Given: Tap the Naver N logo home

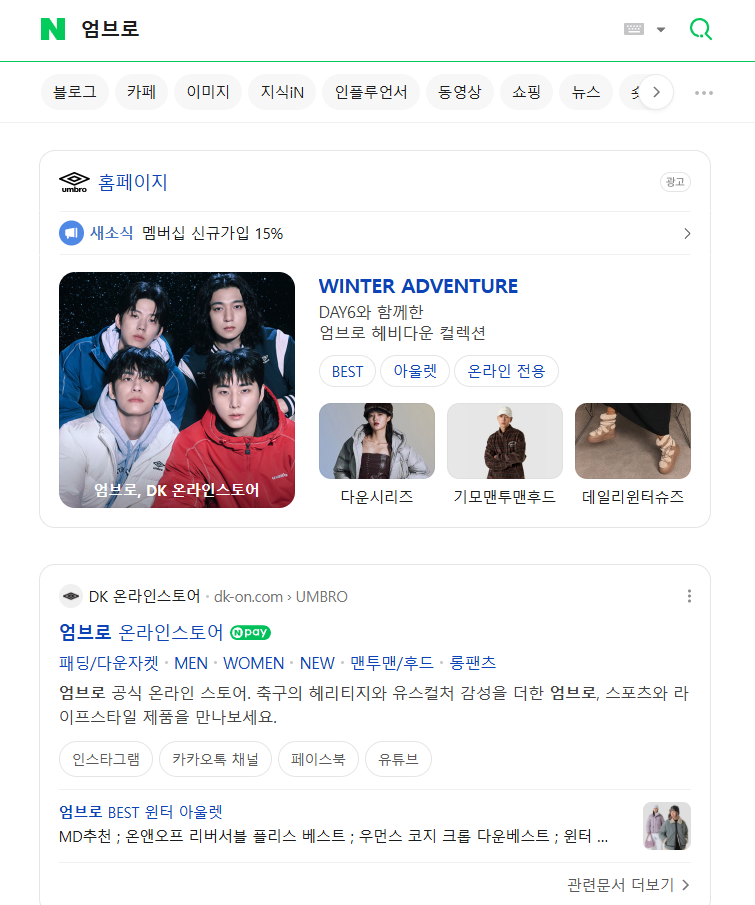Looking at the screenshot, I should [x=53, y=29].
